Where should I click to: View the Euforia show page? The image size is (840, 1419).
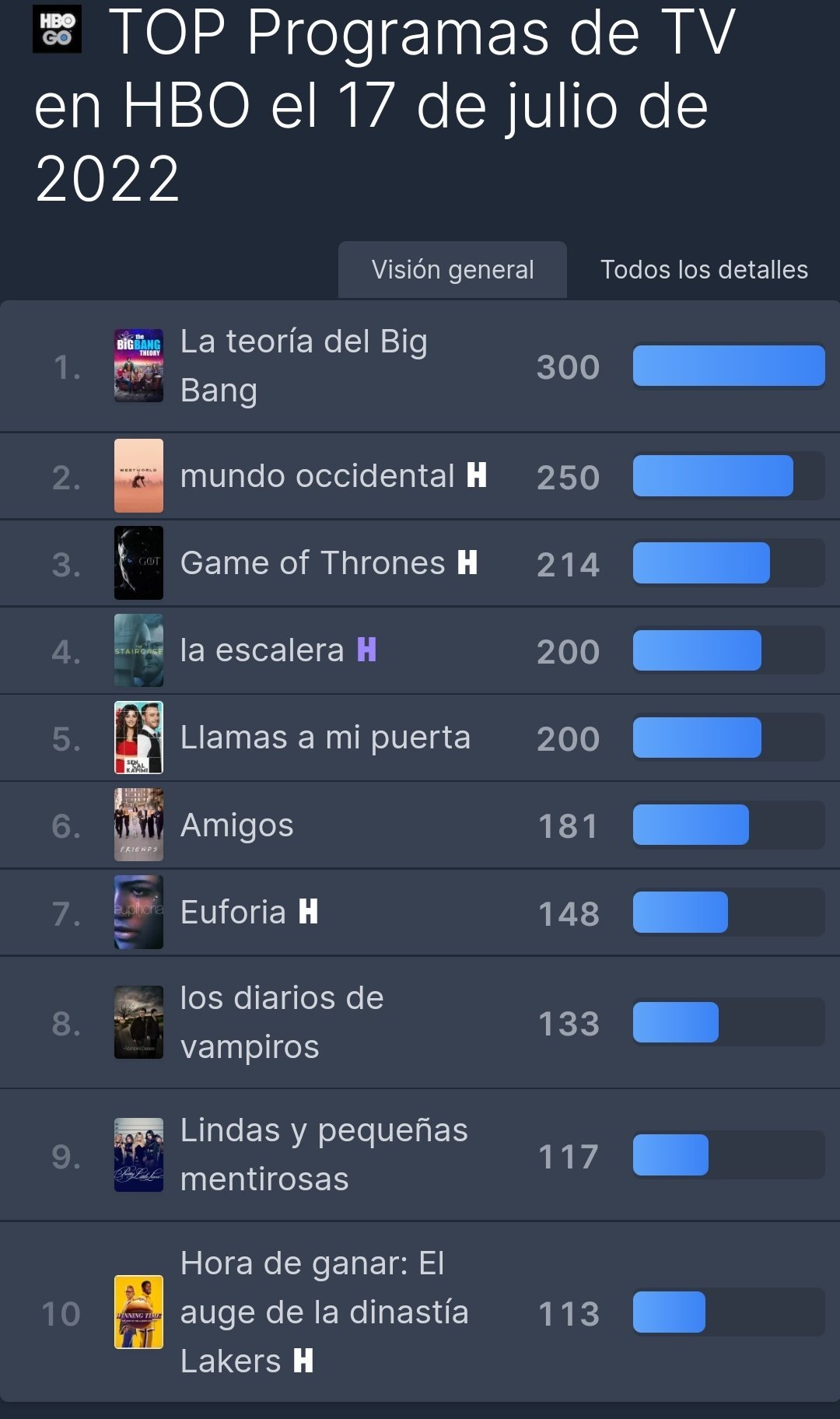pos(233,912)
